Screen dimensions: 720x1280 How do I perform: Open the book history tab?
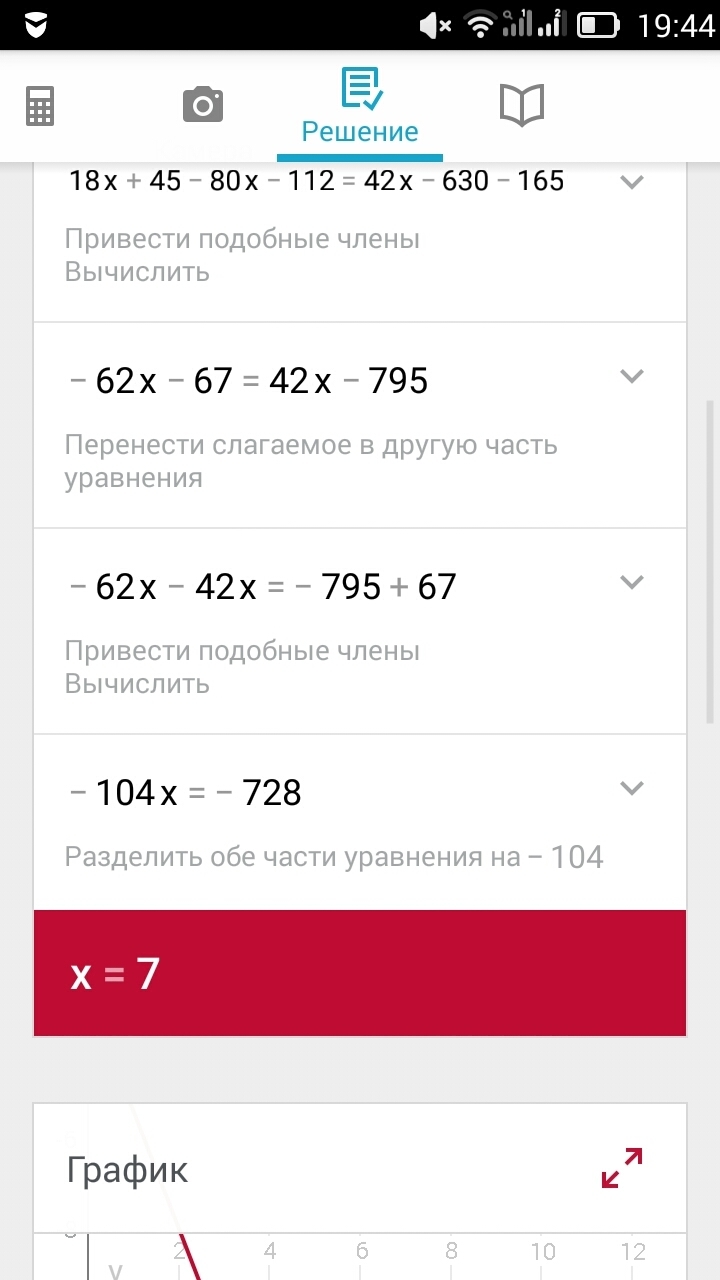[521, 105]
